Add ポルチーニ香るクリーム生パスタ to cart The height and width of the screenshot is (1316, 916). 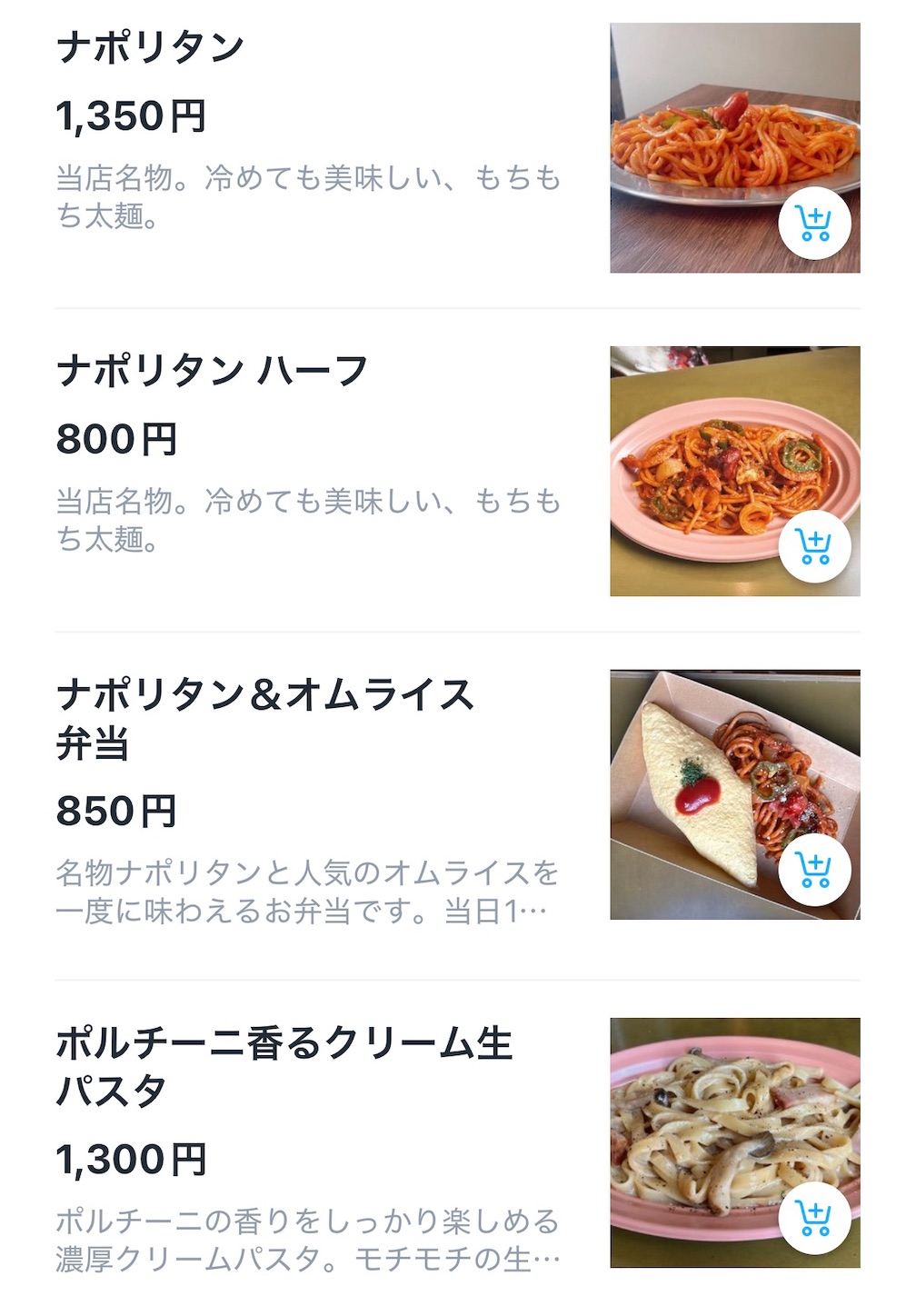[x=814, y=1218]
